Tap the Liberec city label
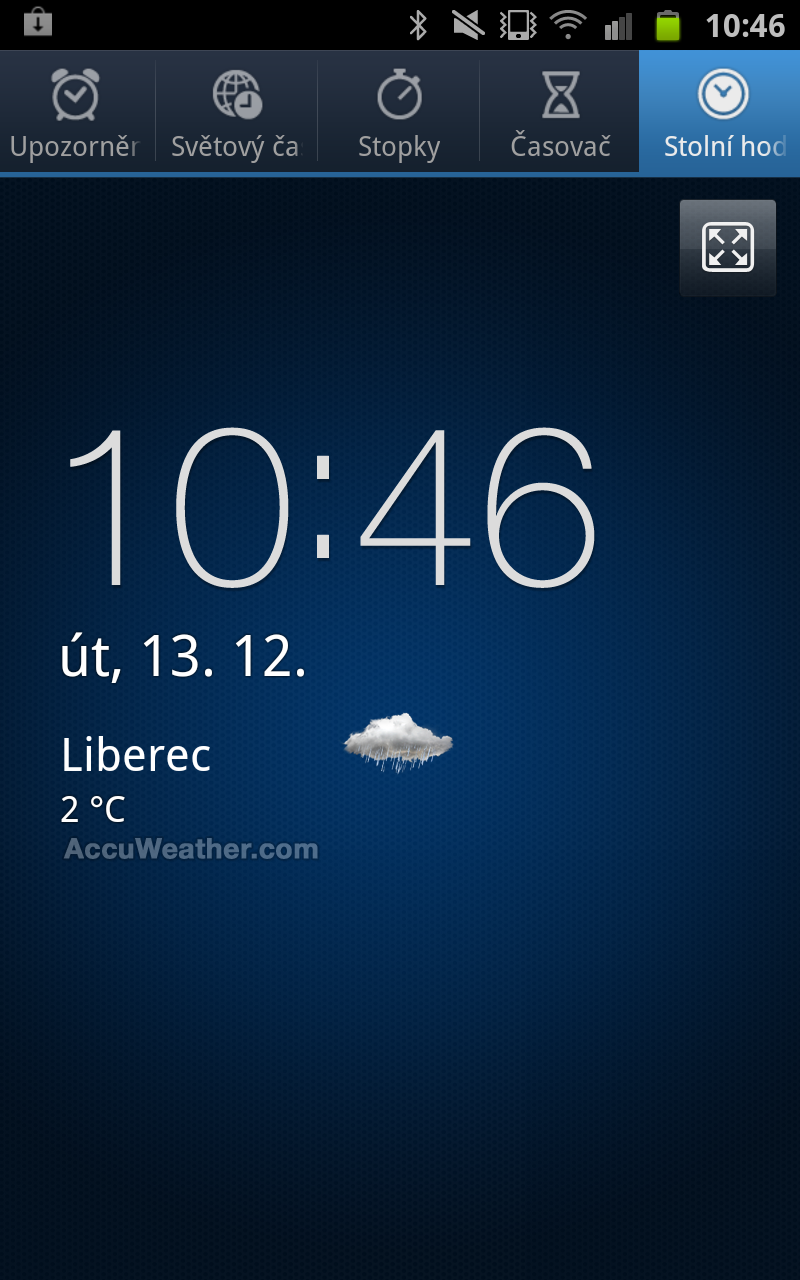Image resolution: width=800 pixels, height=1280 pixels. pos(136,756)
